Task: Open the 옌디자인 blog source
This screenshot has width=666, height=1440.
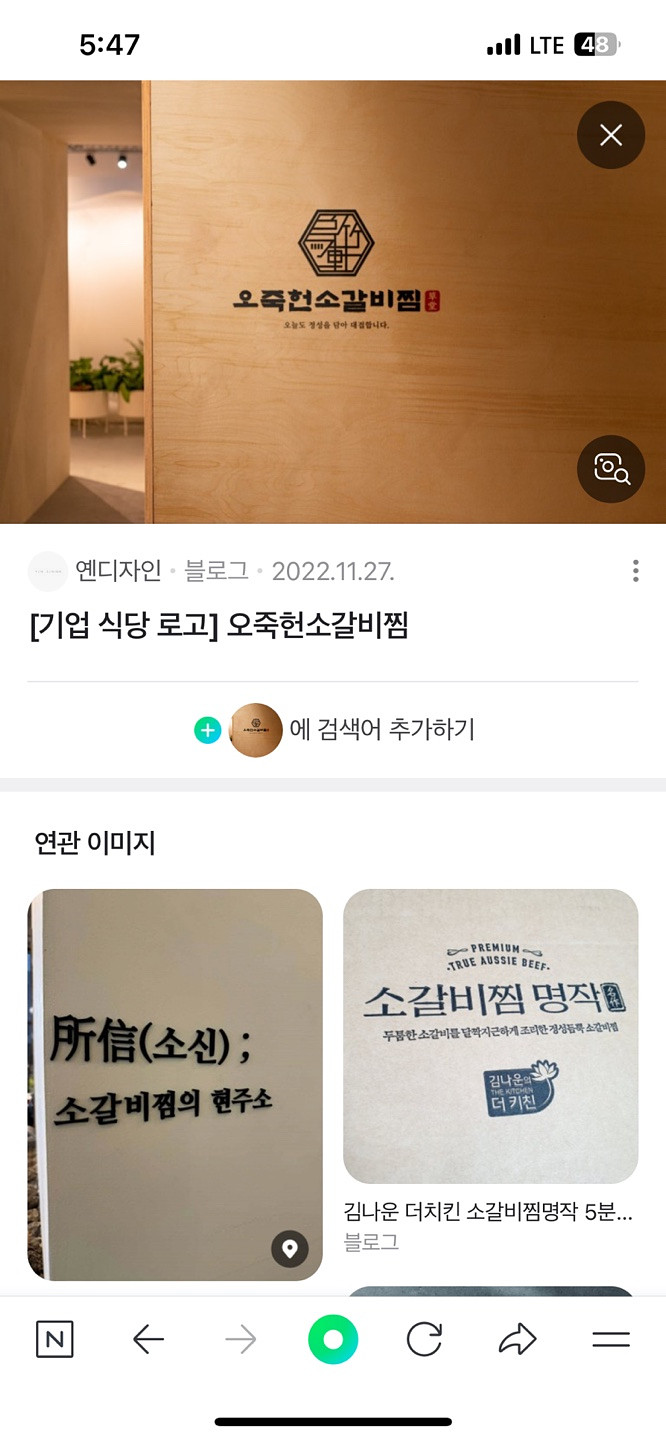Action: [x=118, y=571]
